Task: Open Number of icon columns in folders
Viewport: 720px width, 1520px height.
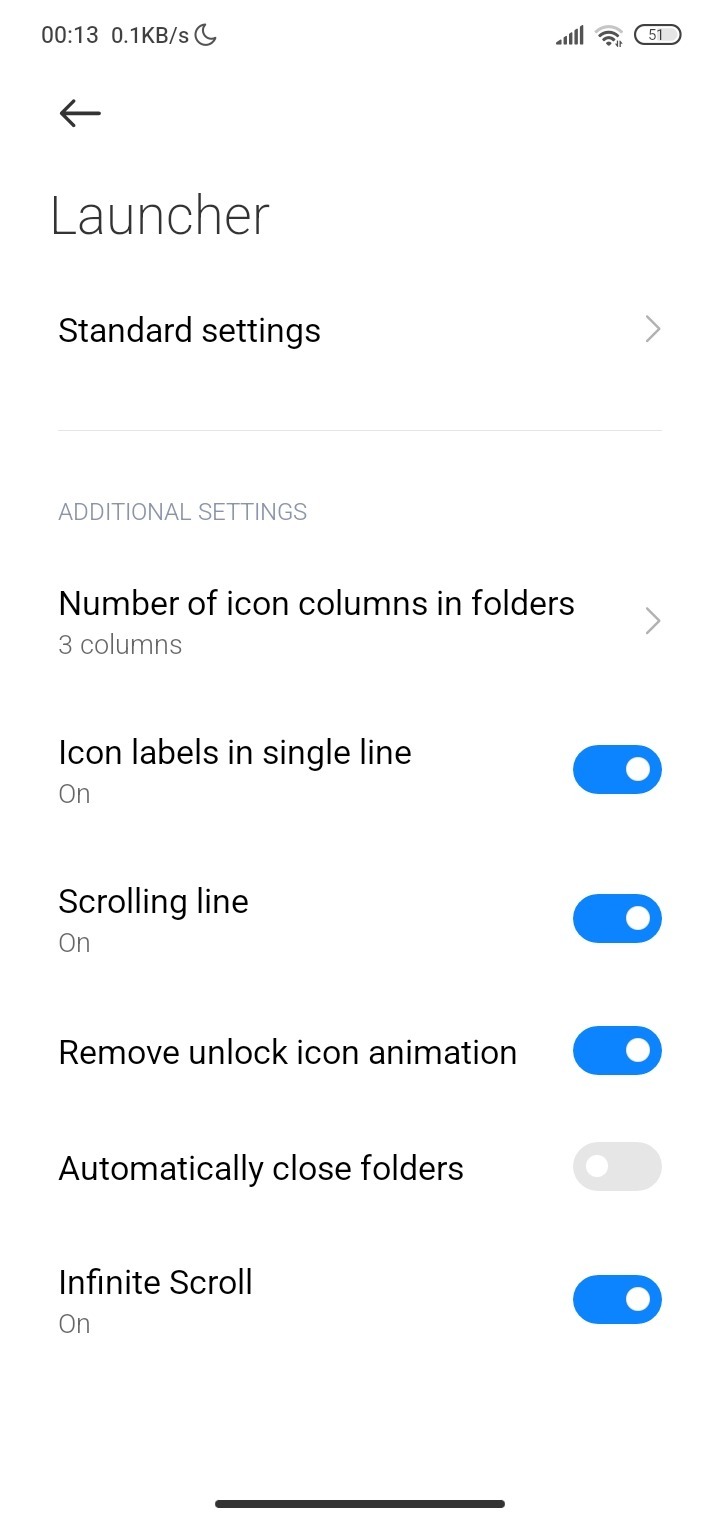Action: tap(360, 621)
